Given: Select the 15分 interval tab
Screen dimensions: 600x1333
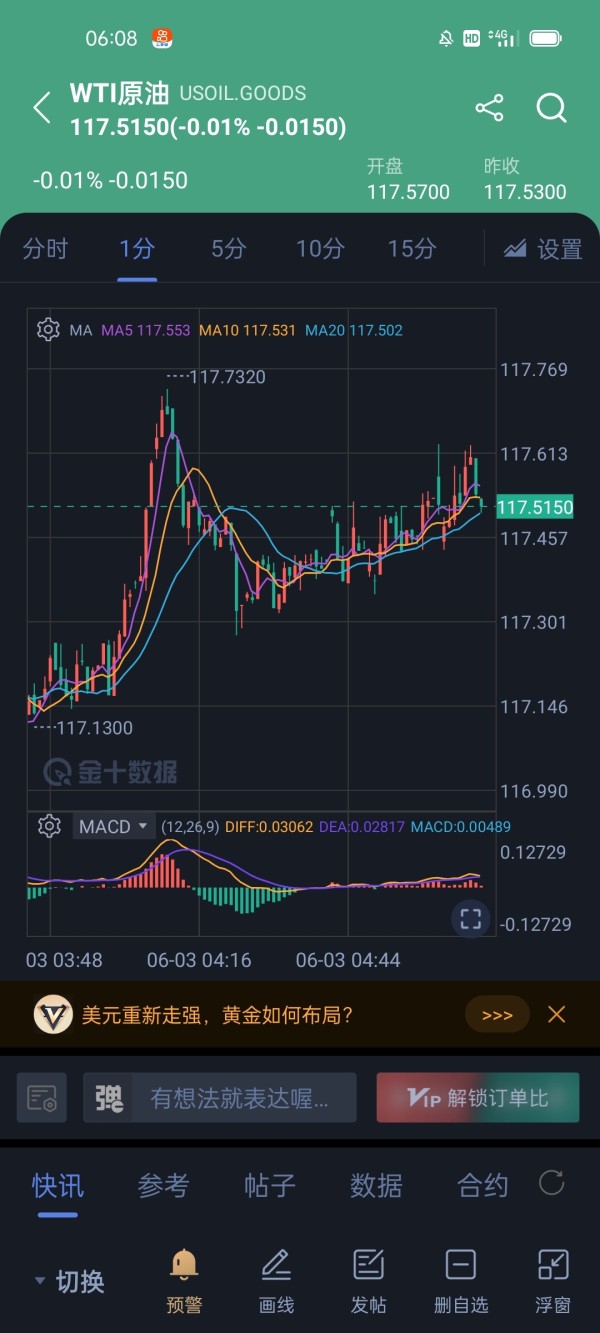Looking at the screenshot, I should click(412, 249).
